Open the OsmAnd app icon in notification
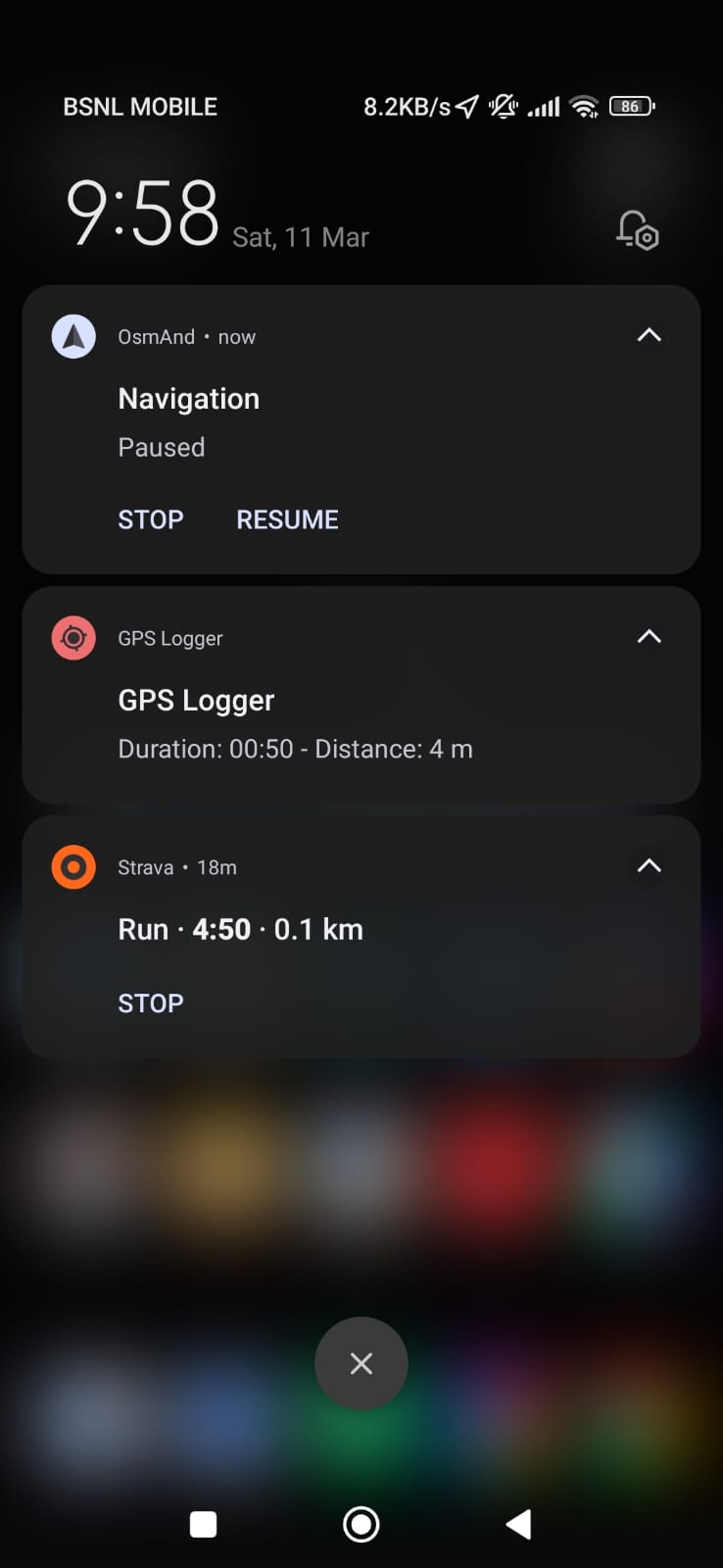Image resolution: width=723 pixels, height=1568 pixels. pyautogui.click(x=72, y=335)
